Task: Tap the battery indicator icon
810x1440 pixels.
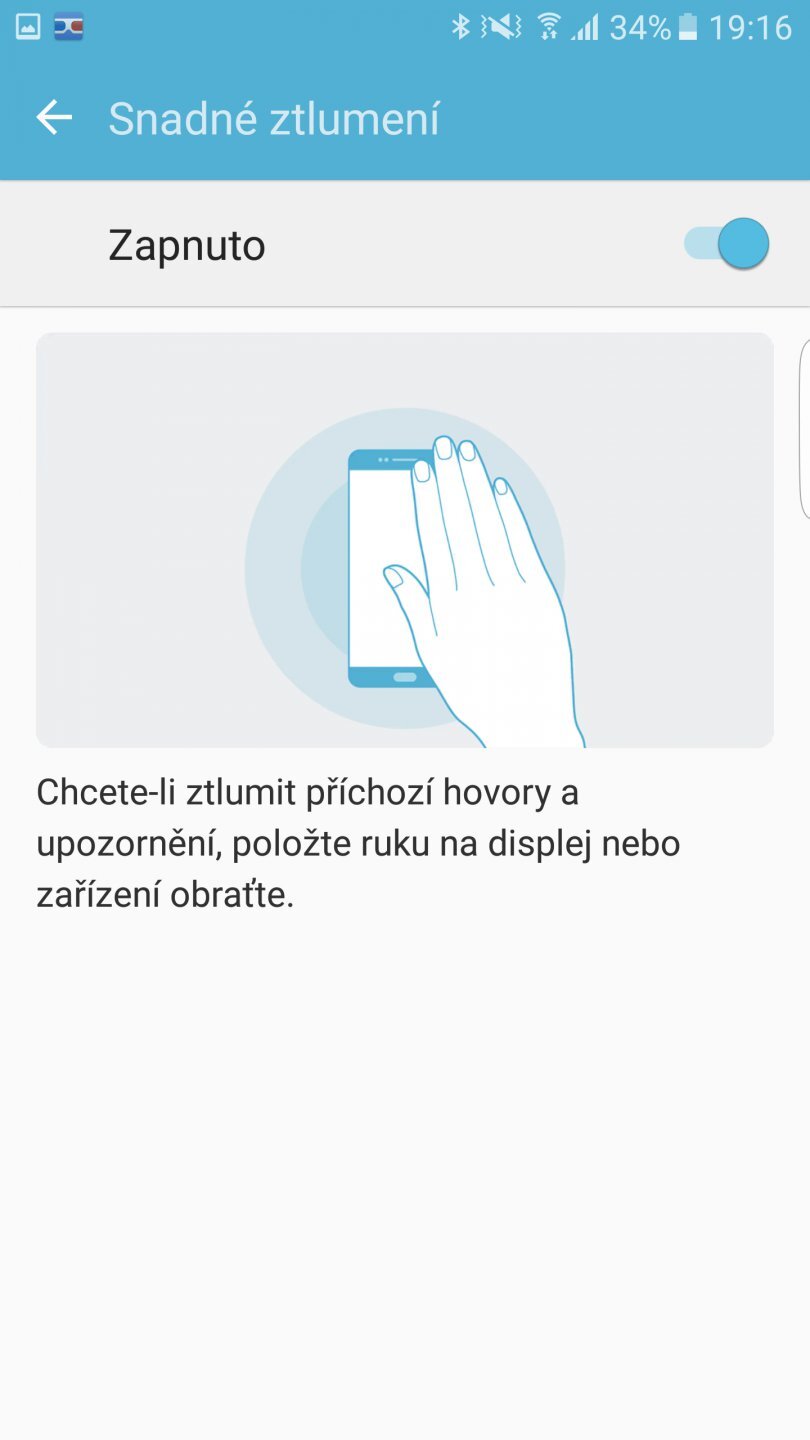Action: pyautogui.click(x=686, y=27)
